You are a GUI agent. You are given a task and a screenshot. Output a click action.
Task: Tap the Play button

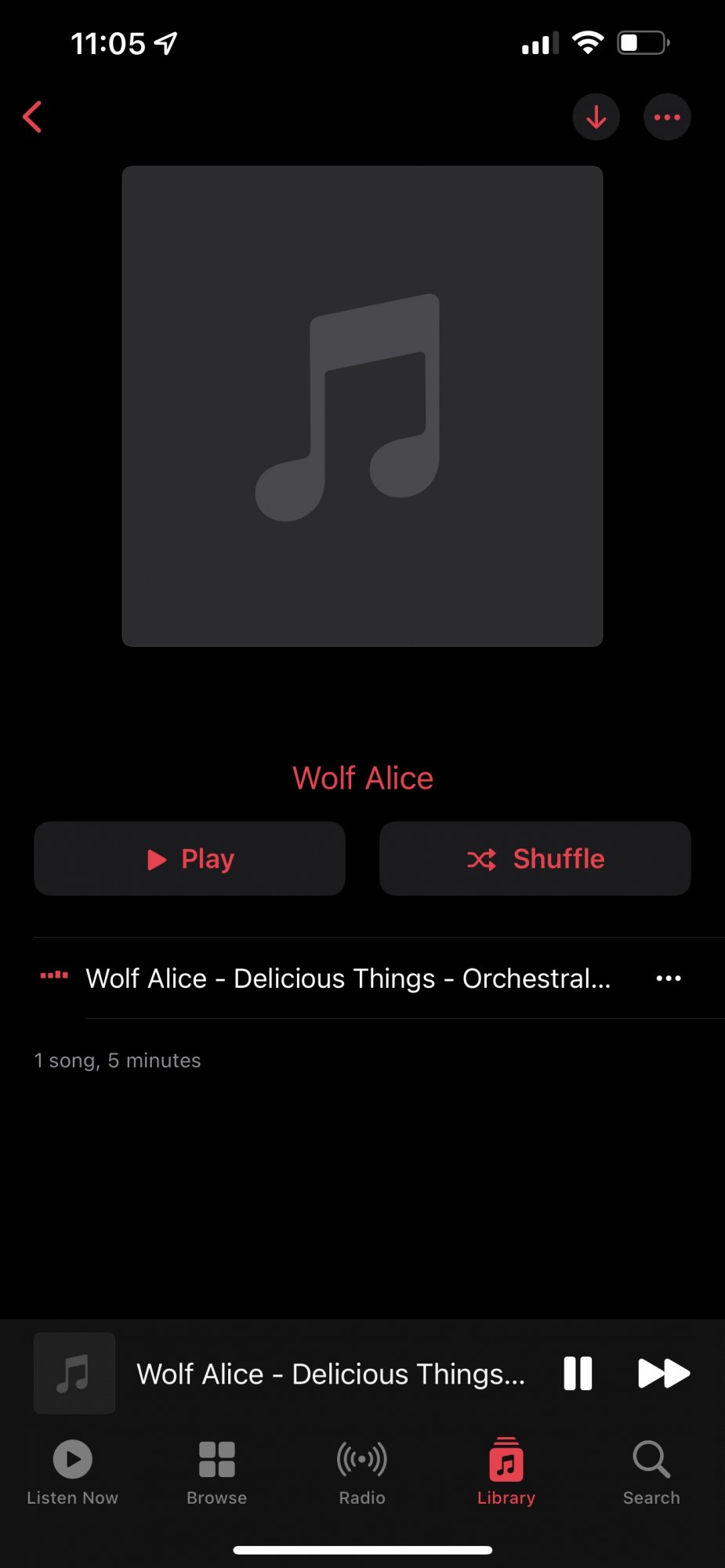tap(190, 858)
